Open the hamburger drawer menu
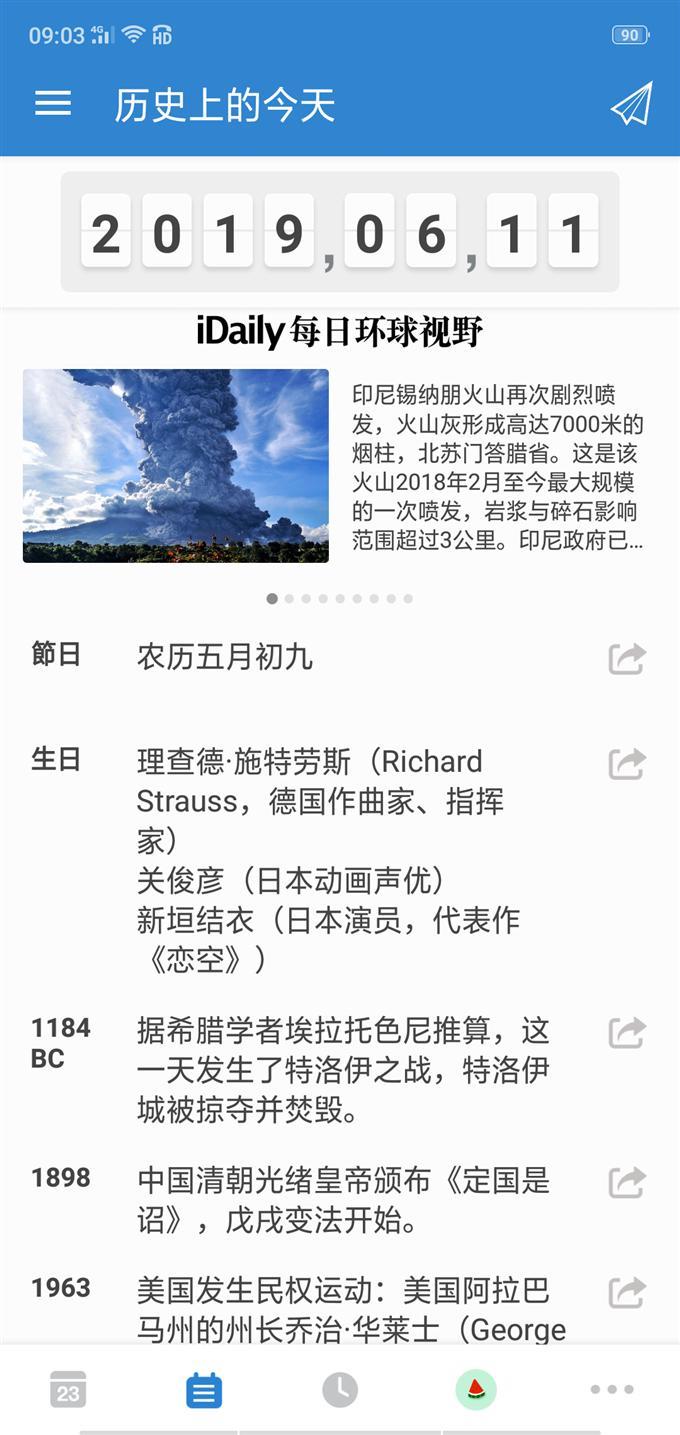The height and width of the screenshot is (1435, 680). pos(53,104)
